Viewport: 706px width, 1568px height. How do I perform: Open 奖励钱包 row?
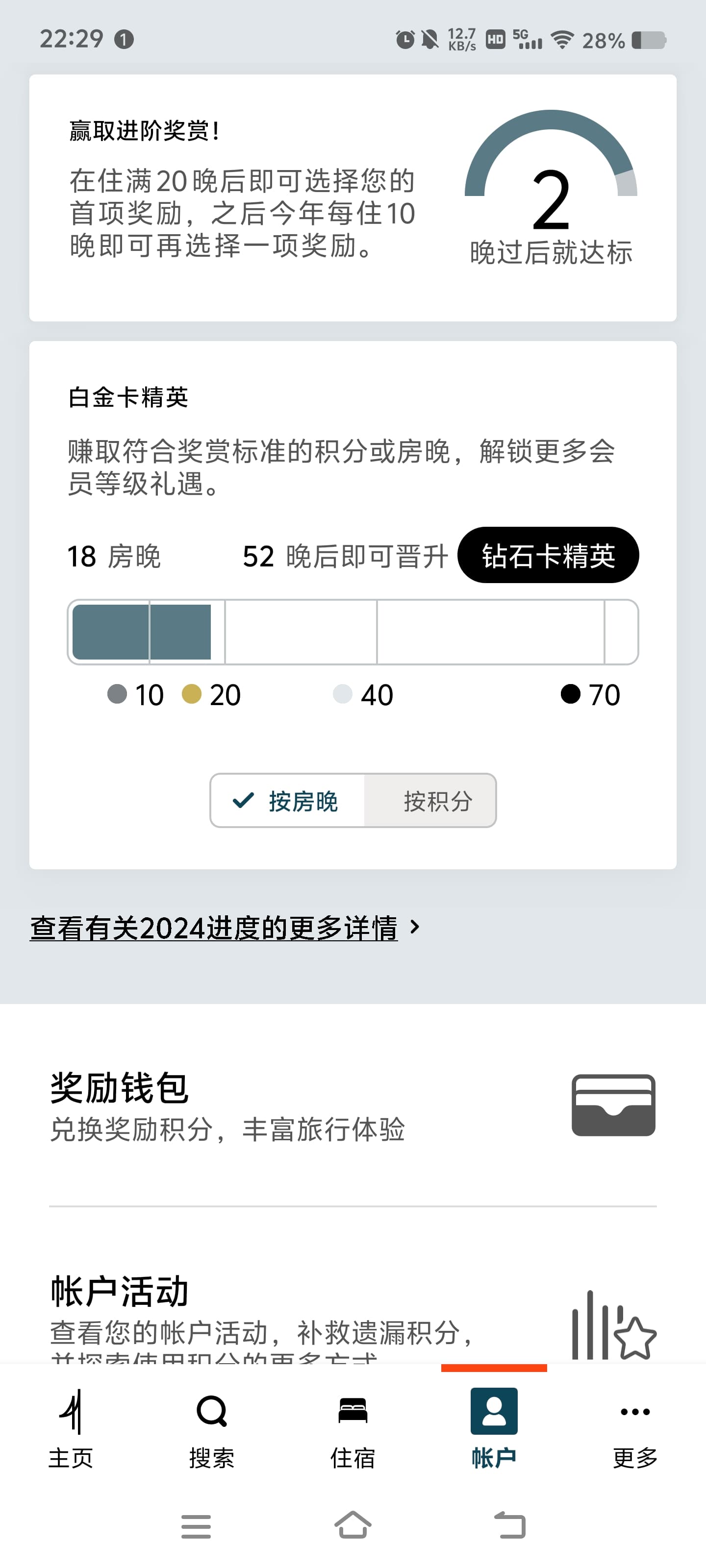(353, 1105)
